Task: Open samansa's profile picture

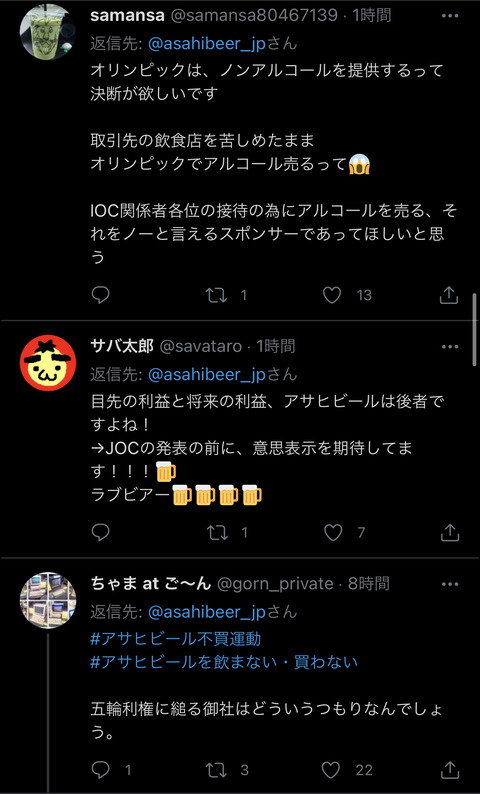Action: pyautogui.click(x=48, y=31)
